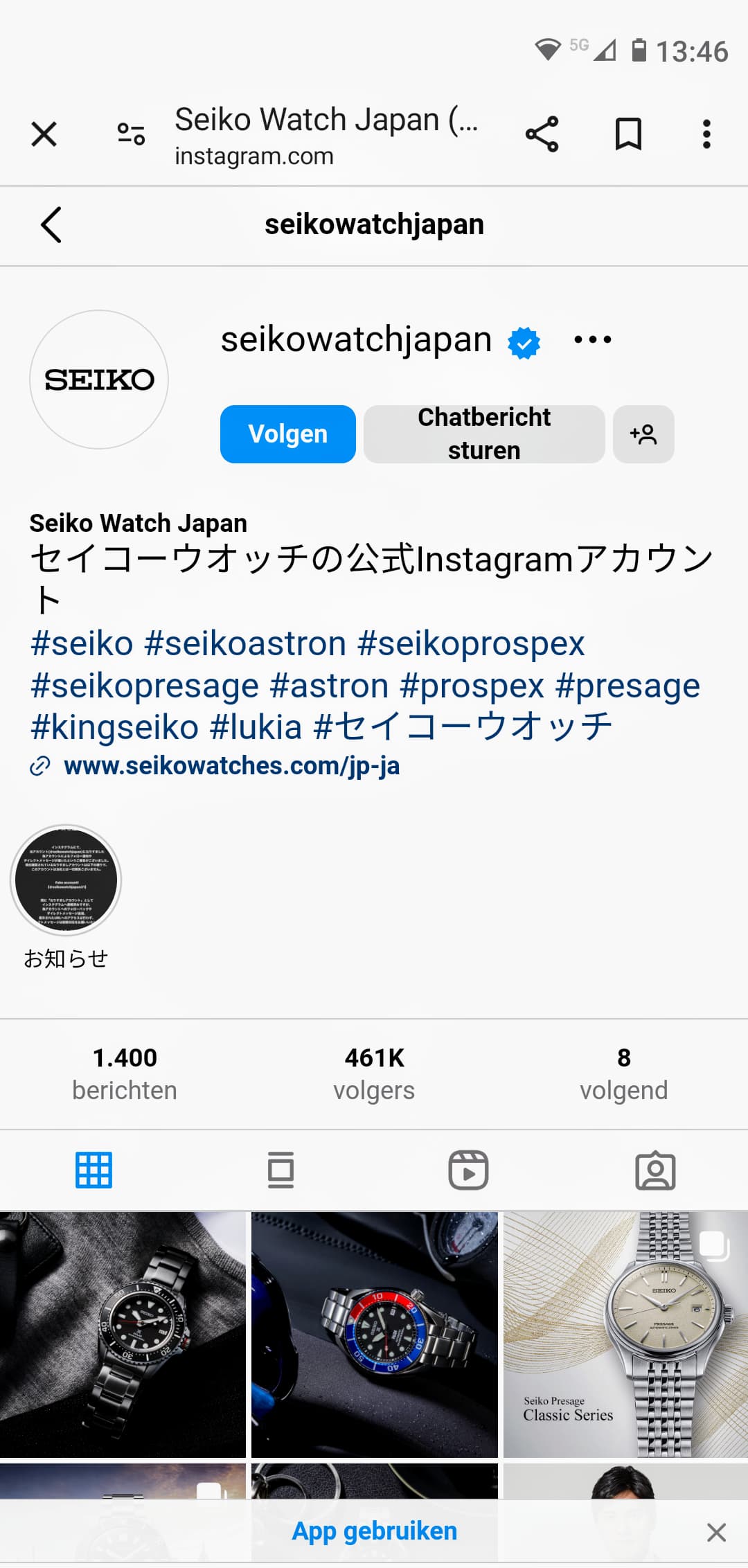
Task: Close the in-app browser tab
Action: 44,134
